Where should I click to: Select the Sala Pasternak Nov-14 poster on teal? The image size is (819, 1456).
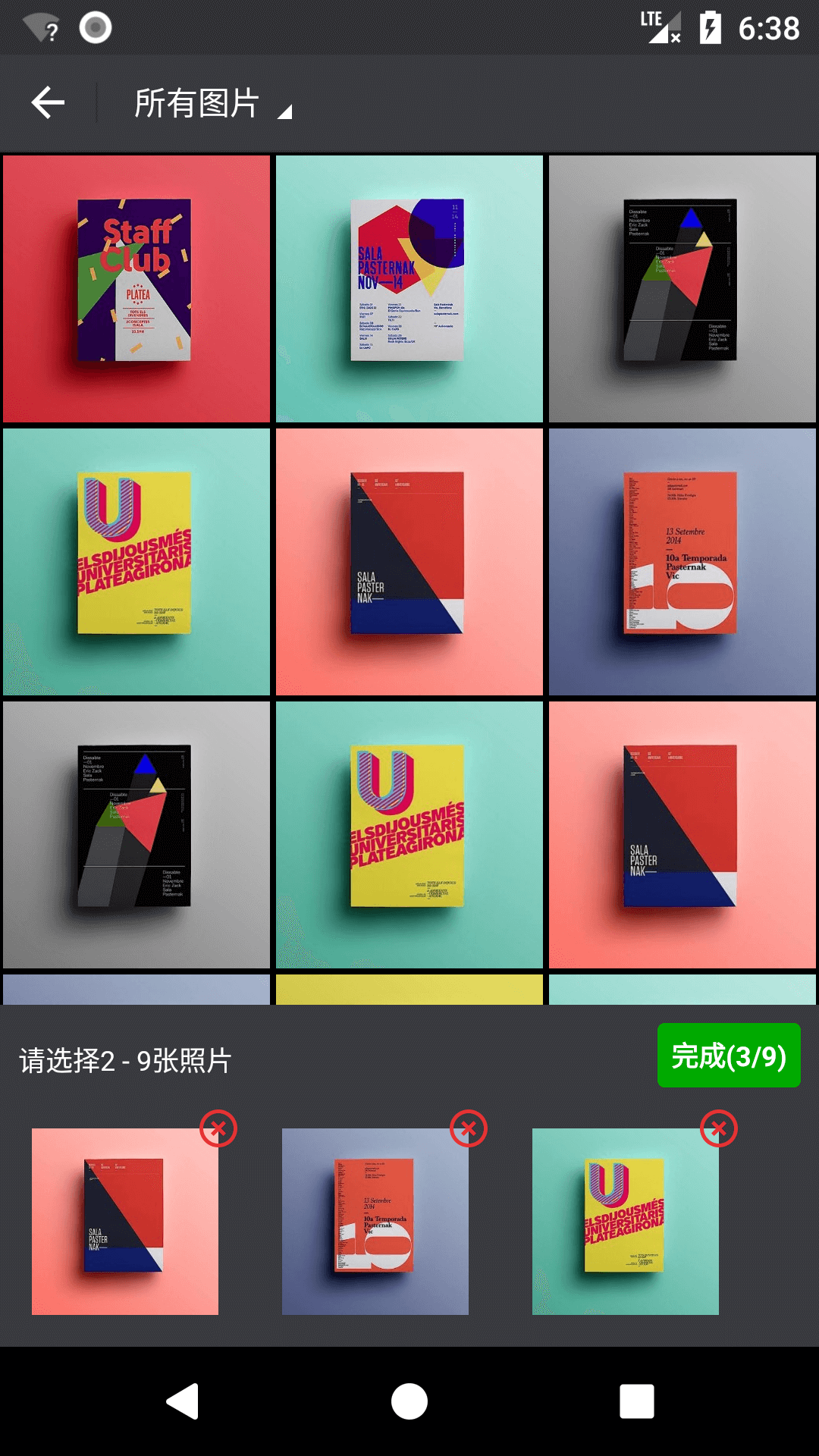(x=409, y=289)
